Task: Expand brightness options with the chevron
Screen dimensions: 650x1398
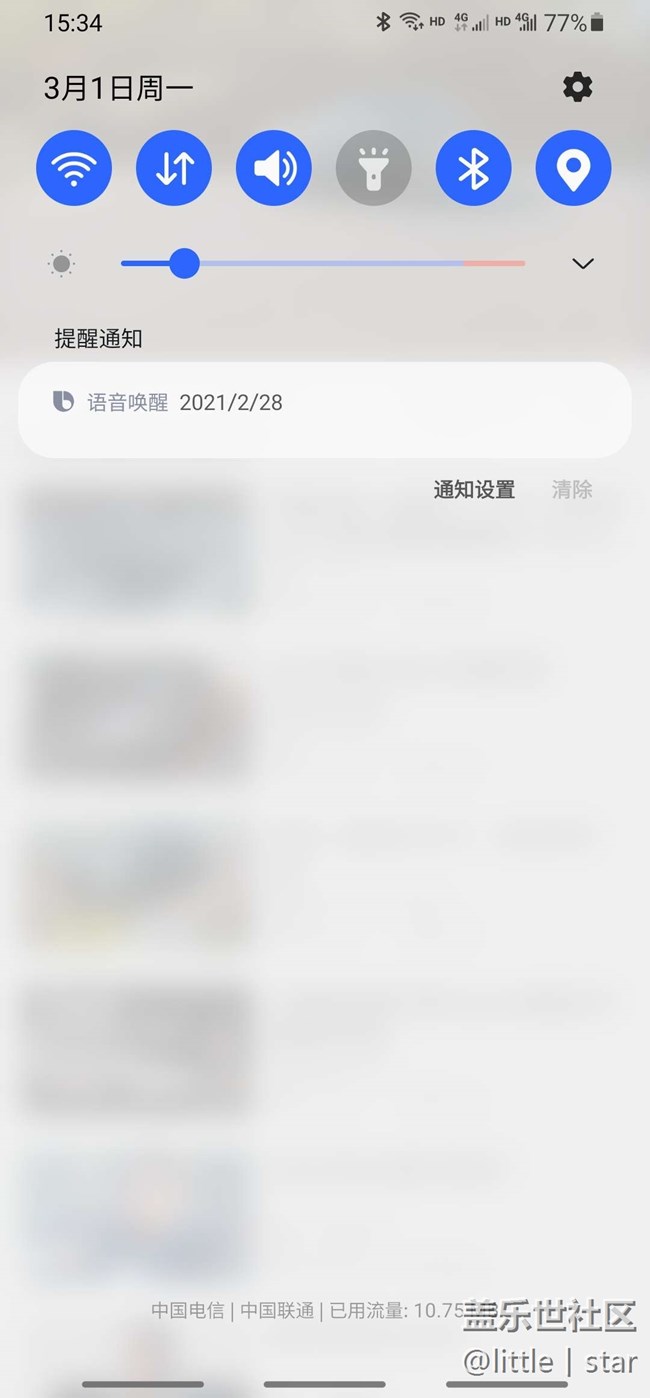Action: [583, 264]
